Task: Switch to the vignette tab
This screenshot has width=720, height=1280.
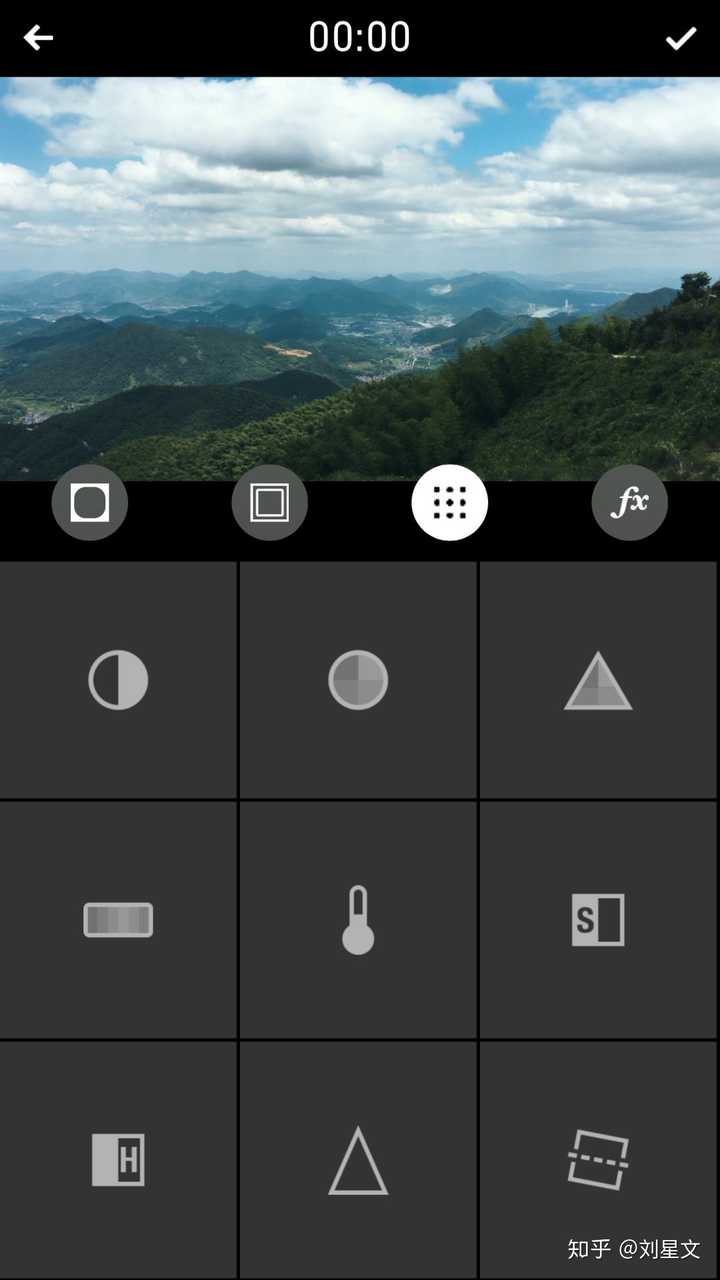Action: coord(90,502)
